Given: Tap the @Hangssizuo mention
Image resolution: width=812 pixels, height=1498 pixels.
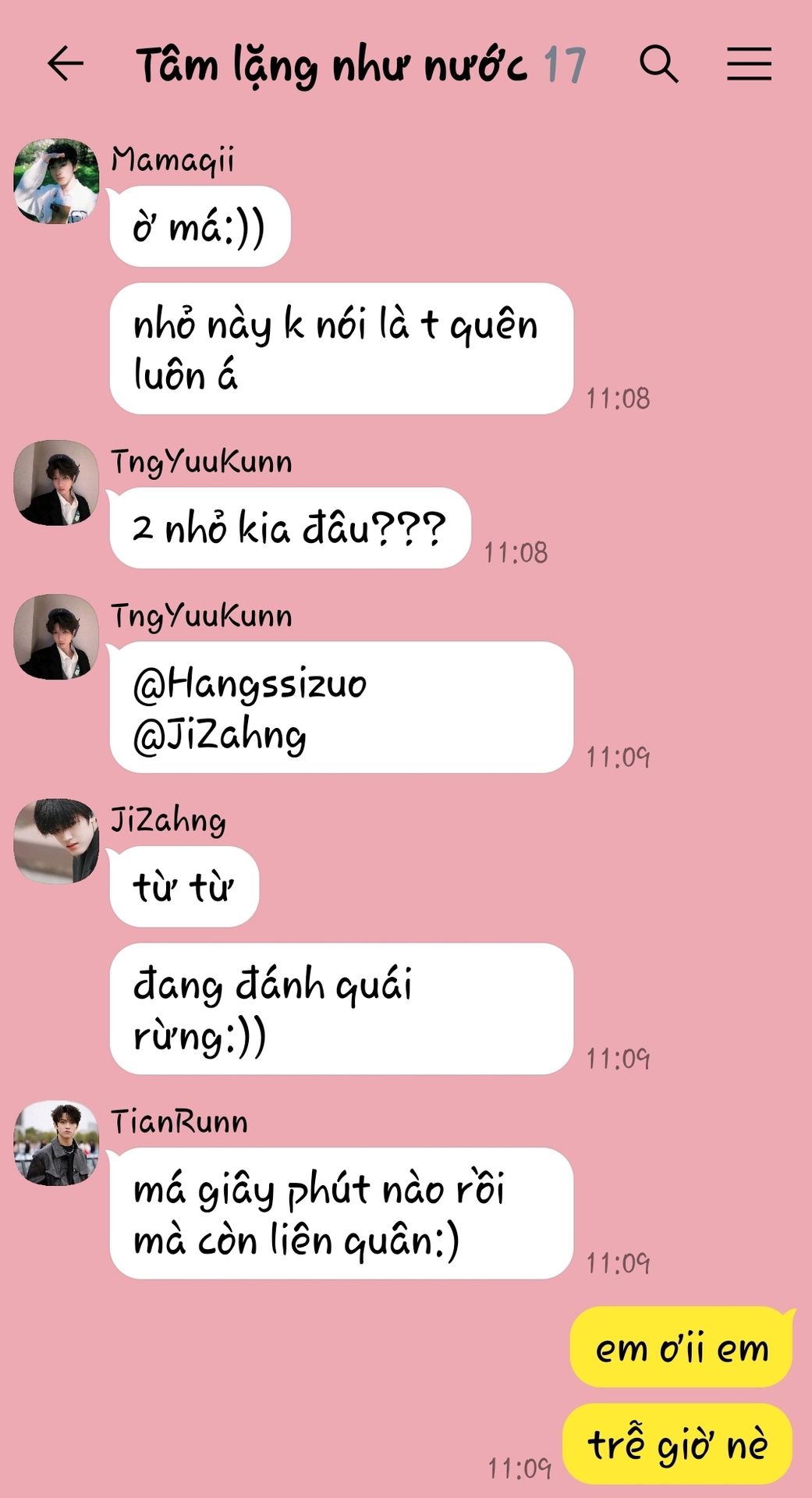Looking at the screenshot, I should pos(250,684).
